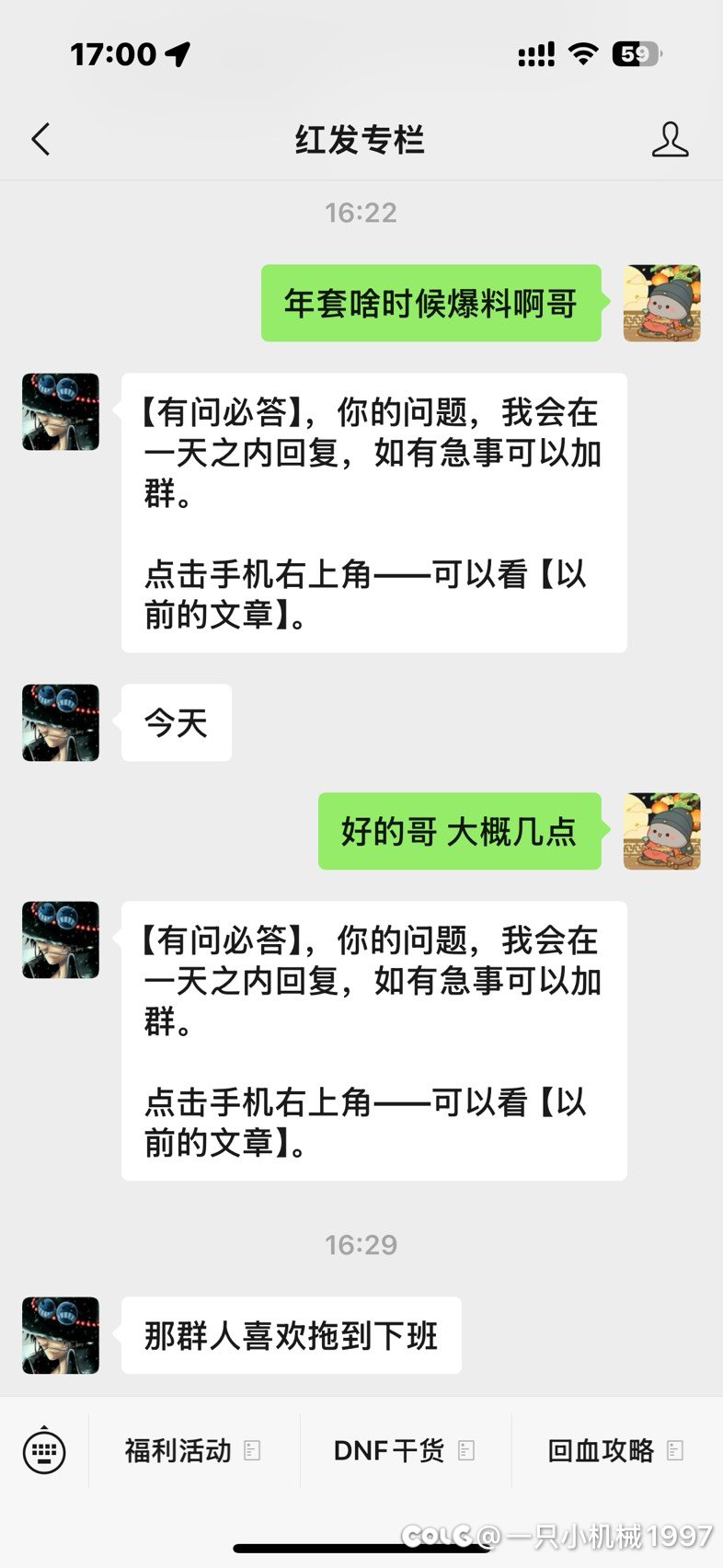This screenshot has width=723, height=1568.
Task: Tap the cellular signal bars
Action: 536,54
